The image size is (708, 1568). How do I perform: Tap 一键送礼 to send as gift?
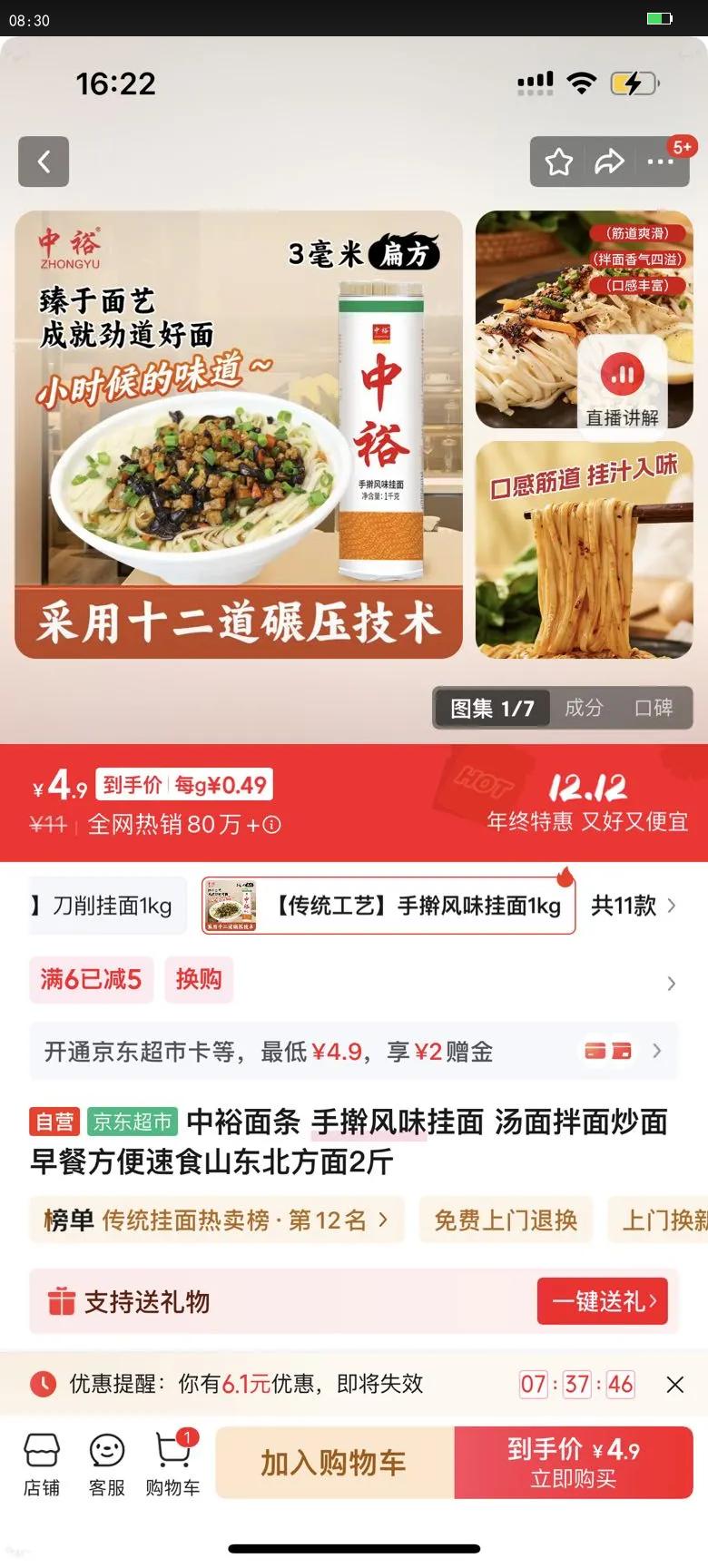(x=602, y=1301)
